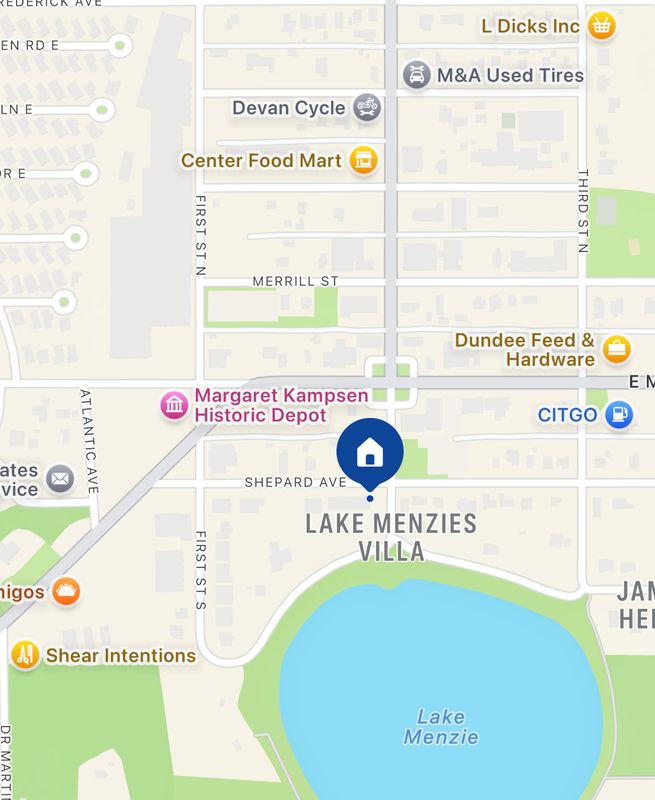
Task: Open the L Dicks Inc shopping marker
Action: tap(601, 26)
